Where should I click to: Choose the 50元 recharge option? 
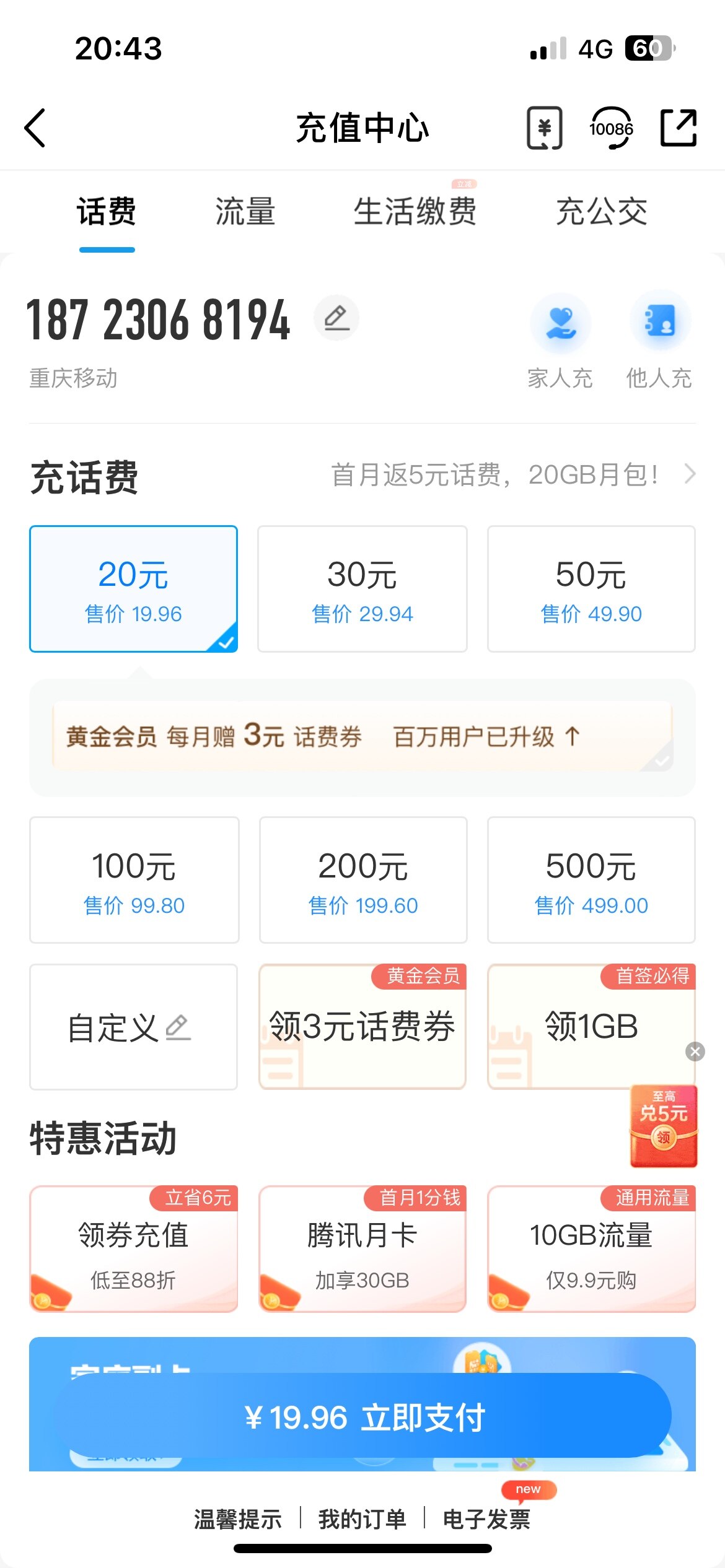(x=591, y=589)
